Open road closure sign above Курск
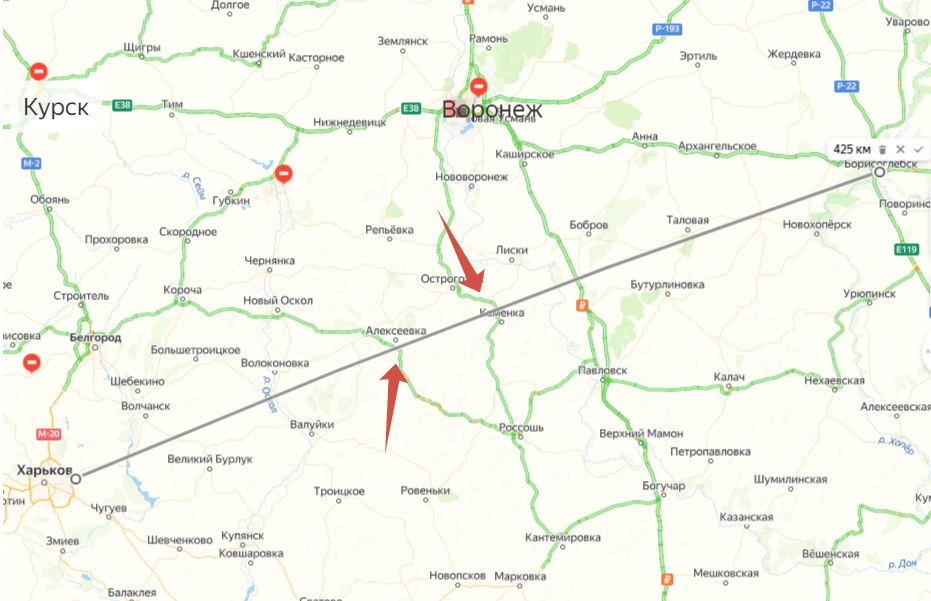This screenshot has width=931, height=601. point(39,72)
